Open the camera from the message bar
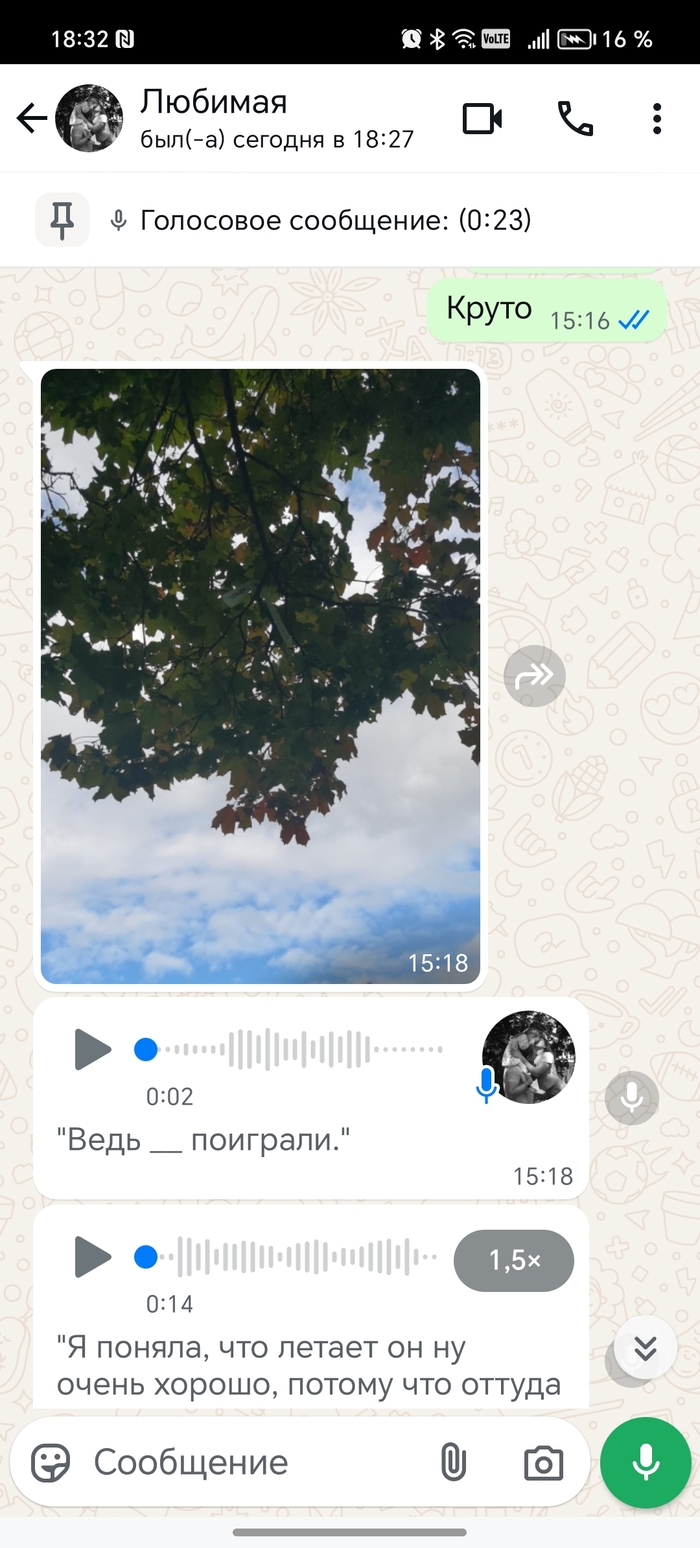The width and height of the screenshot is (700, 1548). [x=543, y=1463]
